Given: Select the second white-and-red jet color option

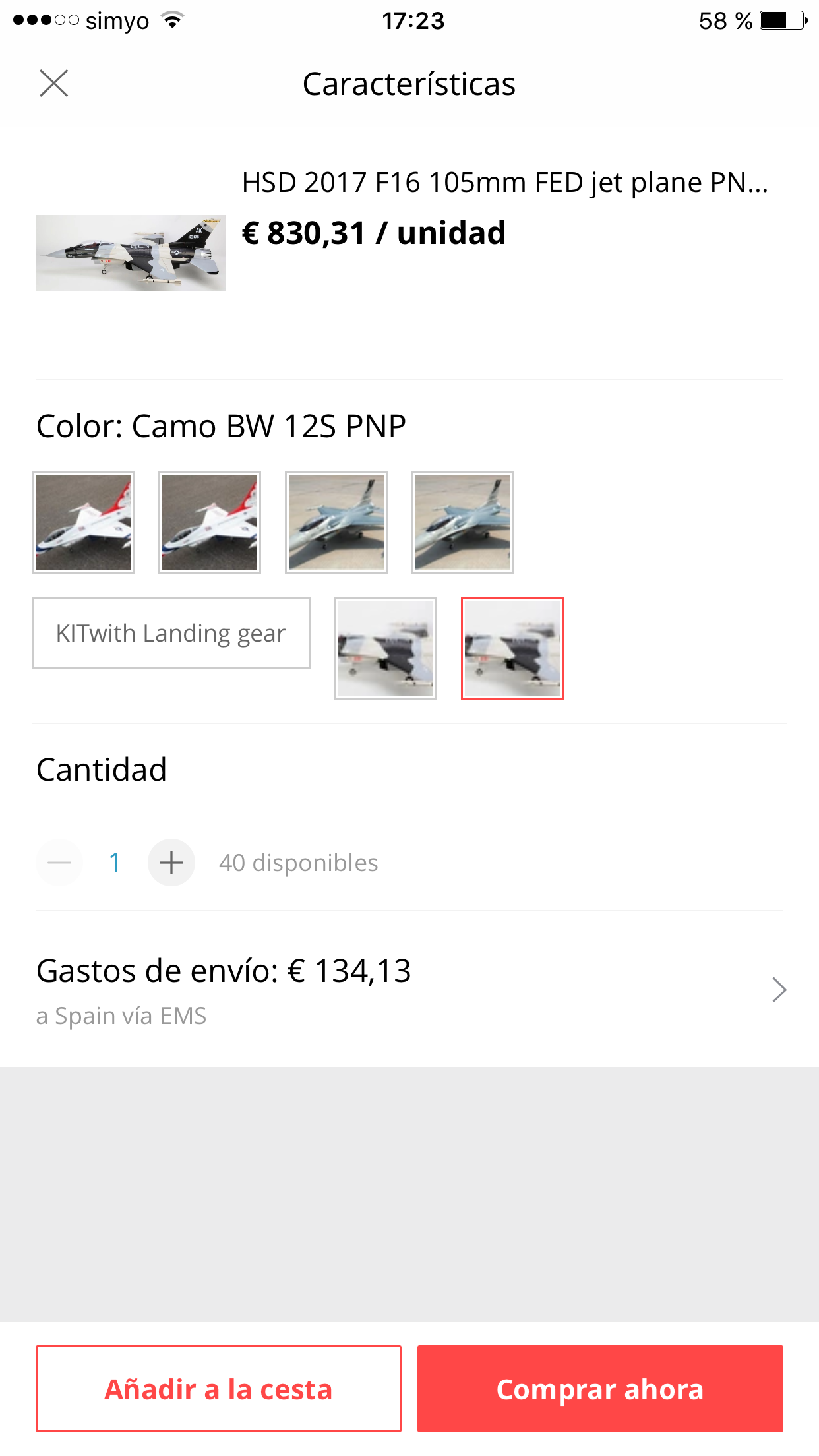Looking at the screenshot, I should (210, 522).
